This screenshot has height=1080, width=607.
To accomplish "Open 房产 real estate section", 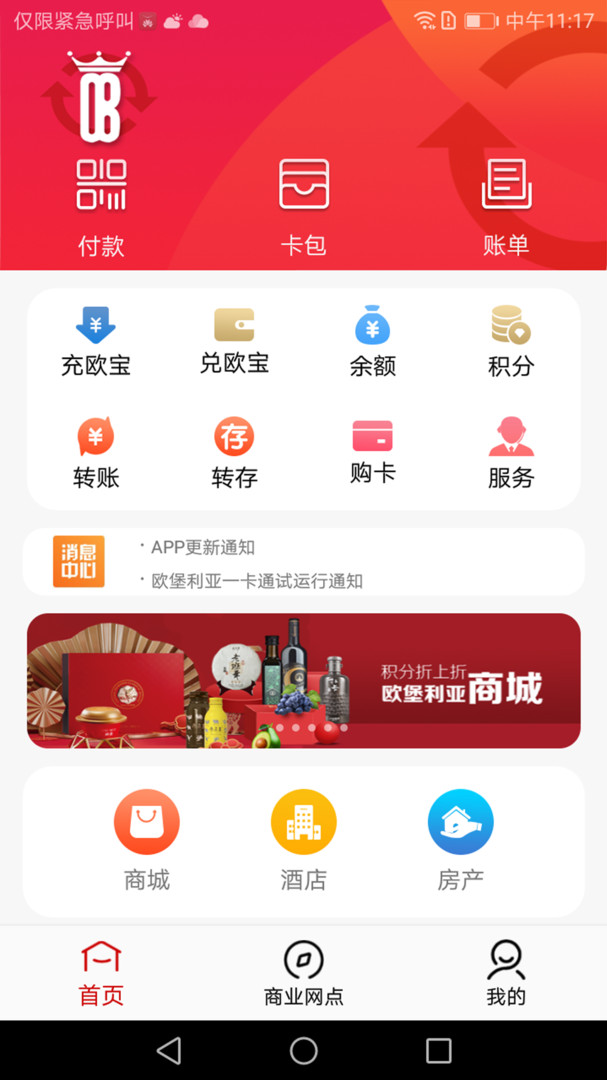I will pyautogui.click(x=461, y=840).
